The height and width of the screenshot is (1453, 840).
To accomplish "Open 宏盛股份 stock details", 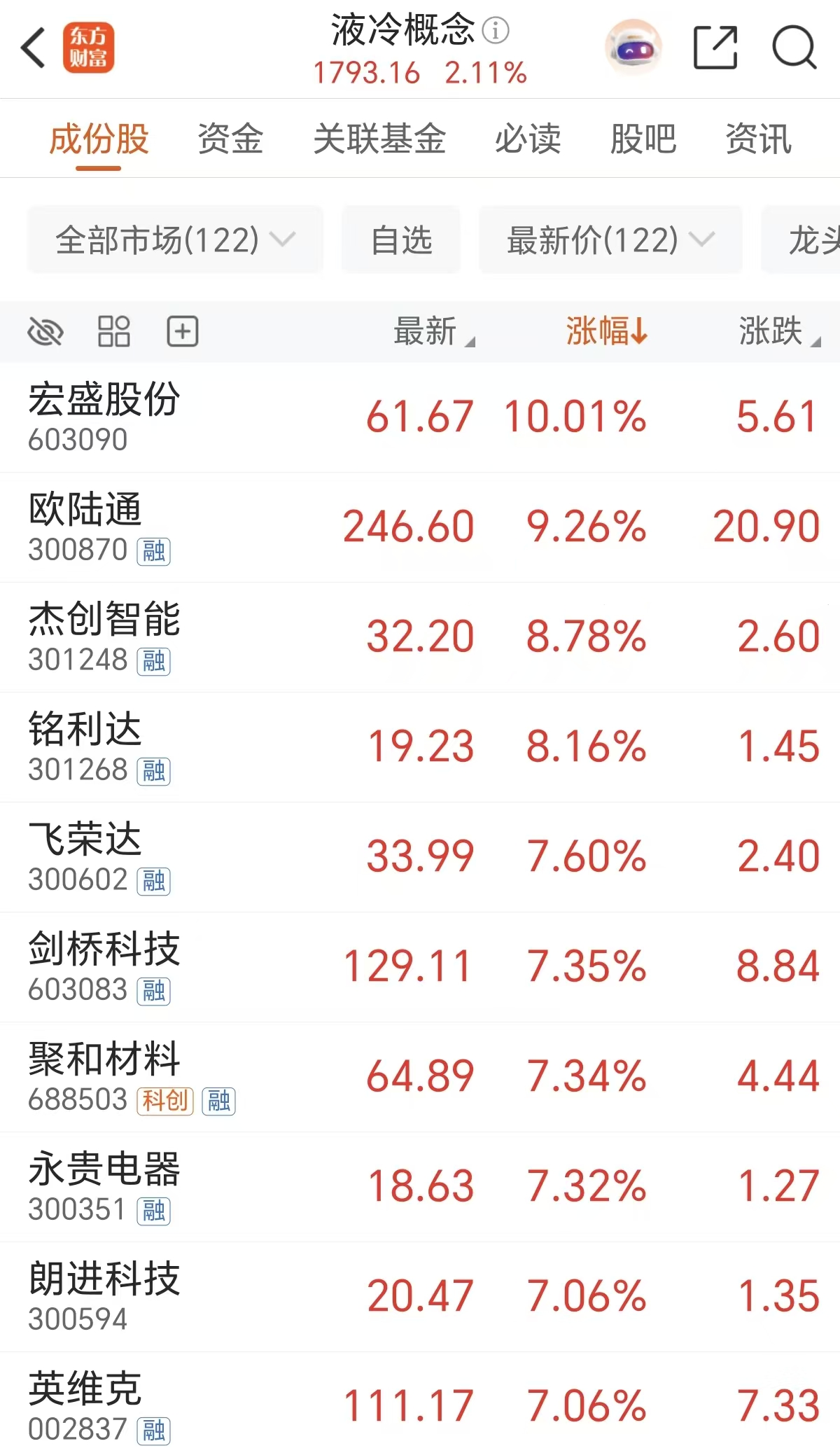I will pos(105,417).
